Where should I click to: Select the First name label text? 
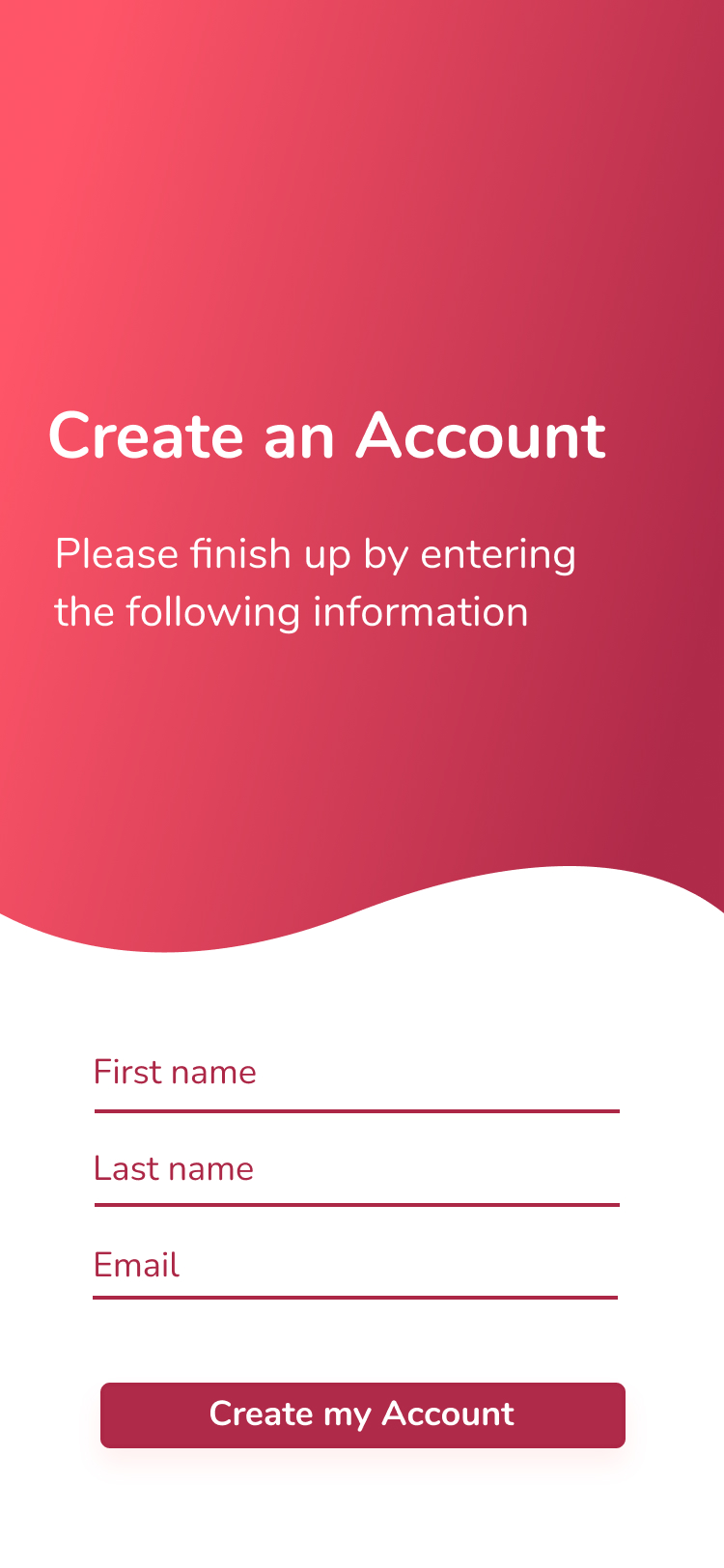(x=175, y=1072)
